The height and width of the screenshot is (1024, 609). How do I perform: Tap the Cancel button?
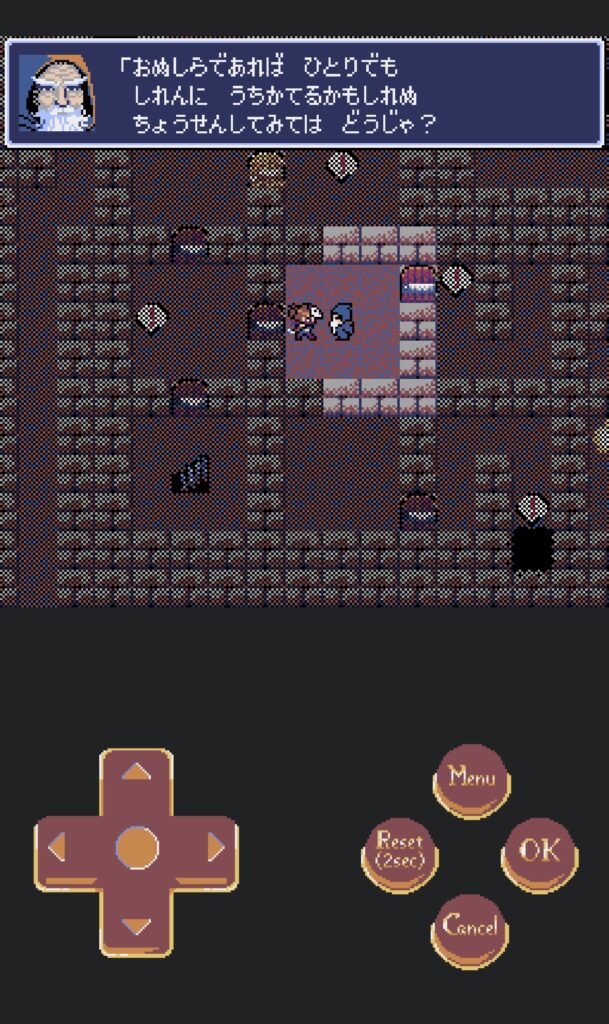[x=470, y=926]
